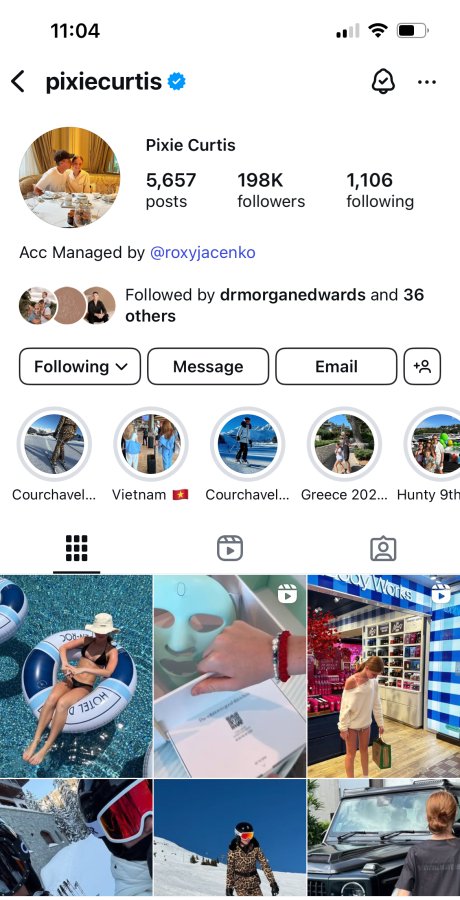Viewport: 460px width, 900px height.
Task: Open the pool float post
Action: (76, 676)
